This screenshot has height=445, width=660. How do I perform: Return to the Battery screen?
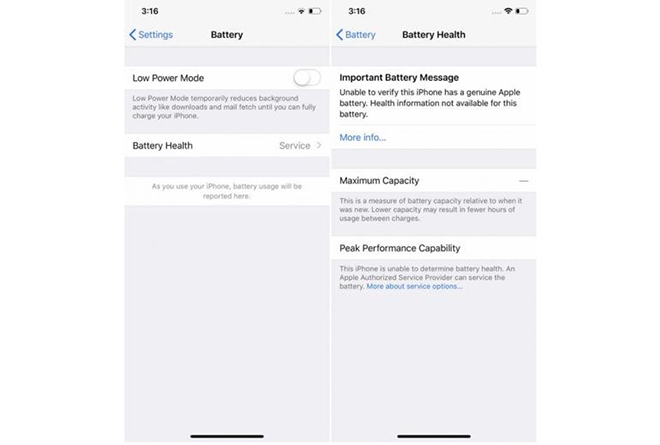tap(356, 34)
